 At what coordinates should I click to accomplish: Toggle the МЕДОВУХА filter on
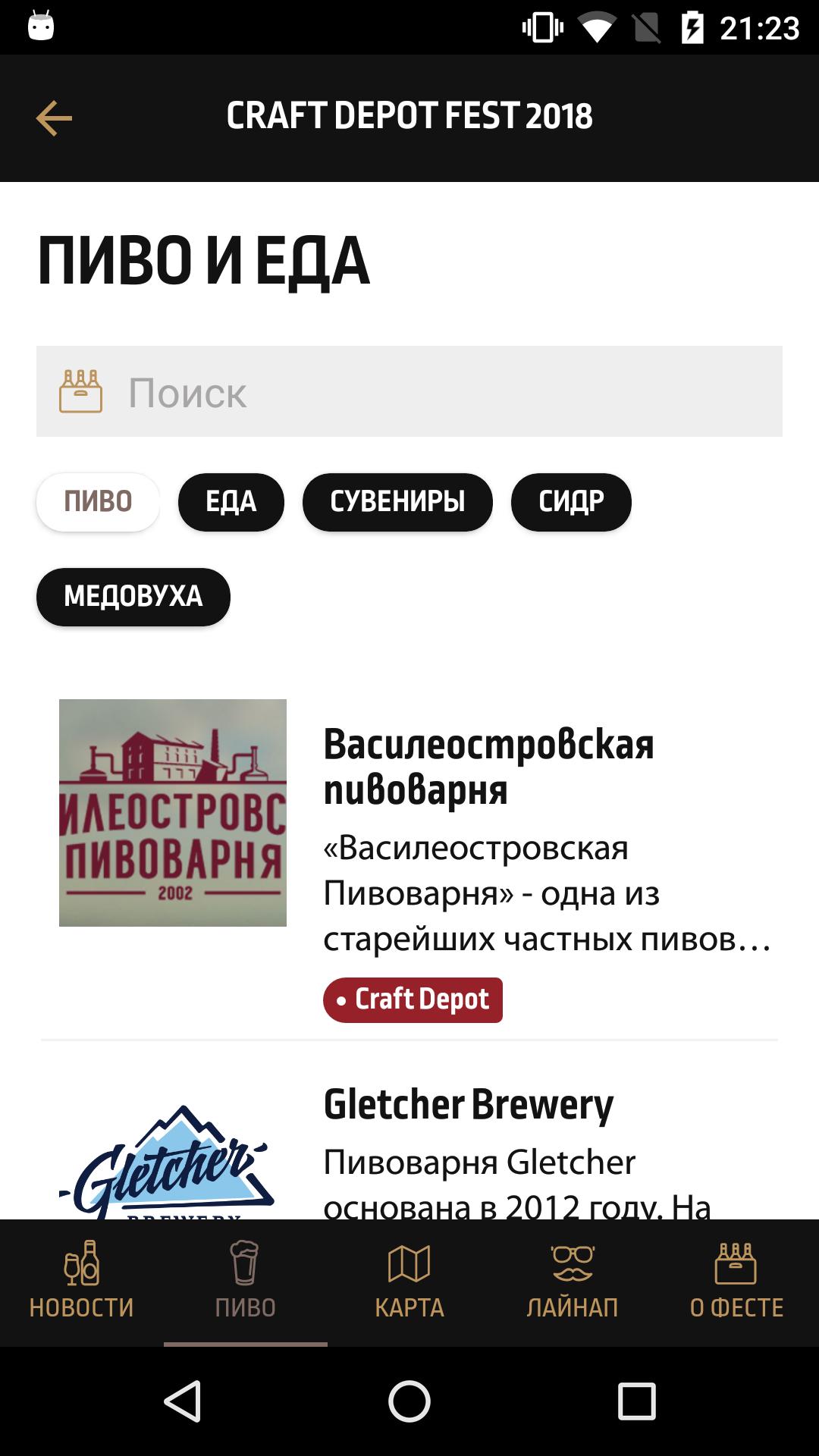point(133,597)
